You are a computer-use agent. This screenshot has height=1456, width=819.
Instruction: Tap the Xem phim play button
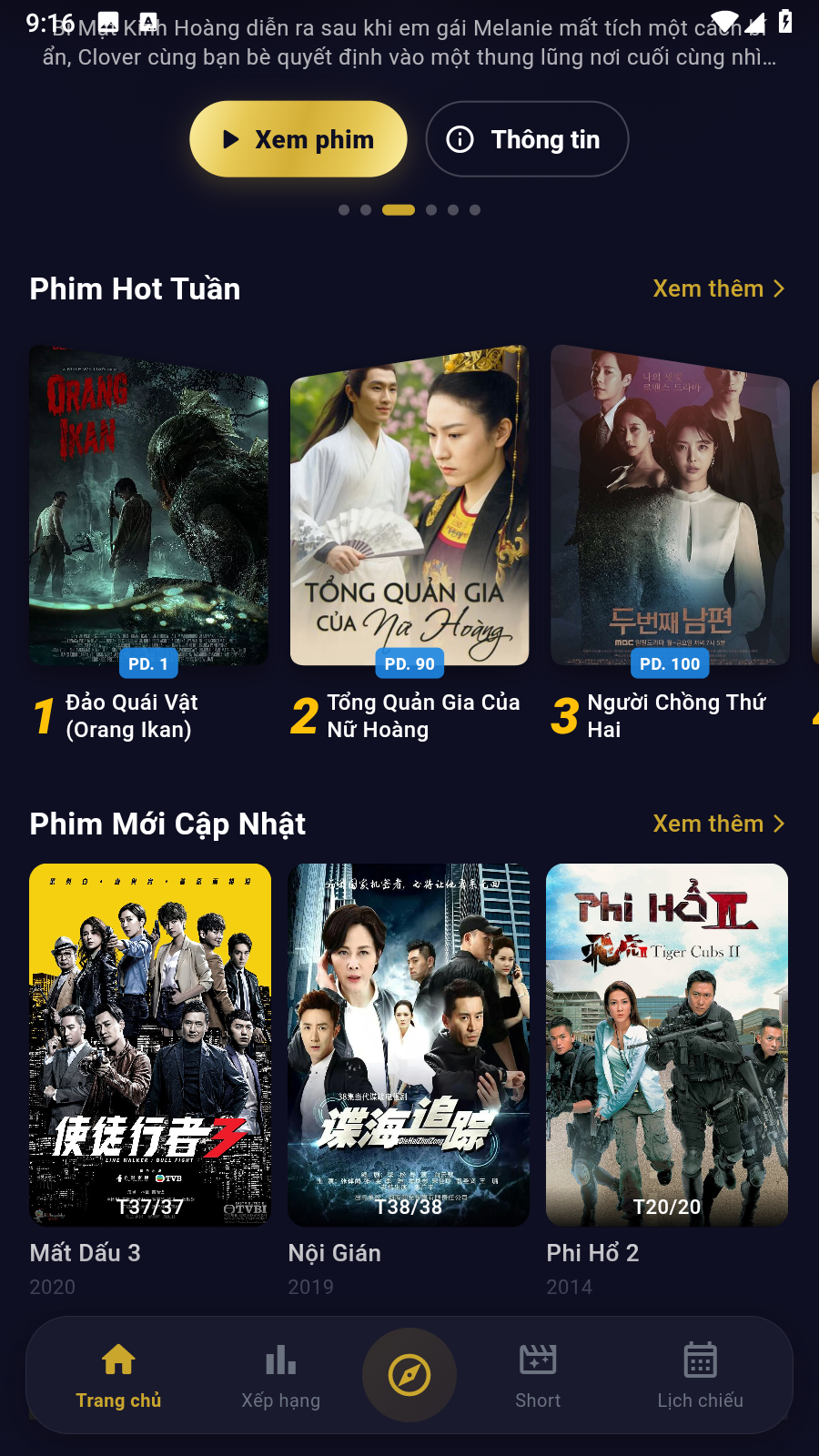pos(298,139)
